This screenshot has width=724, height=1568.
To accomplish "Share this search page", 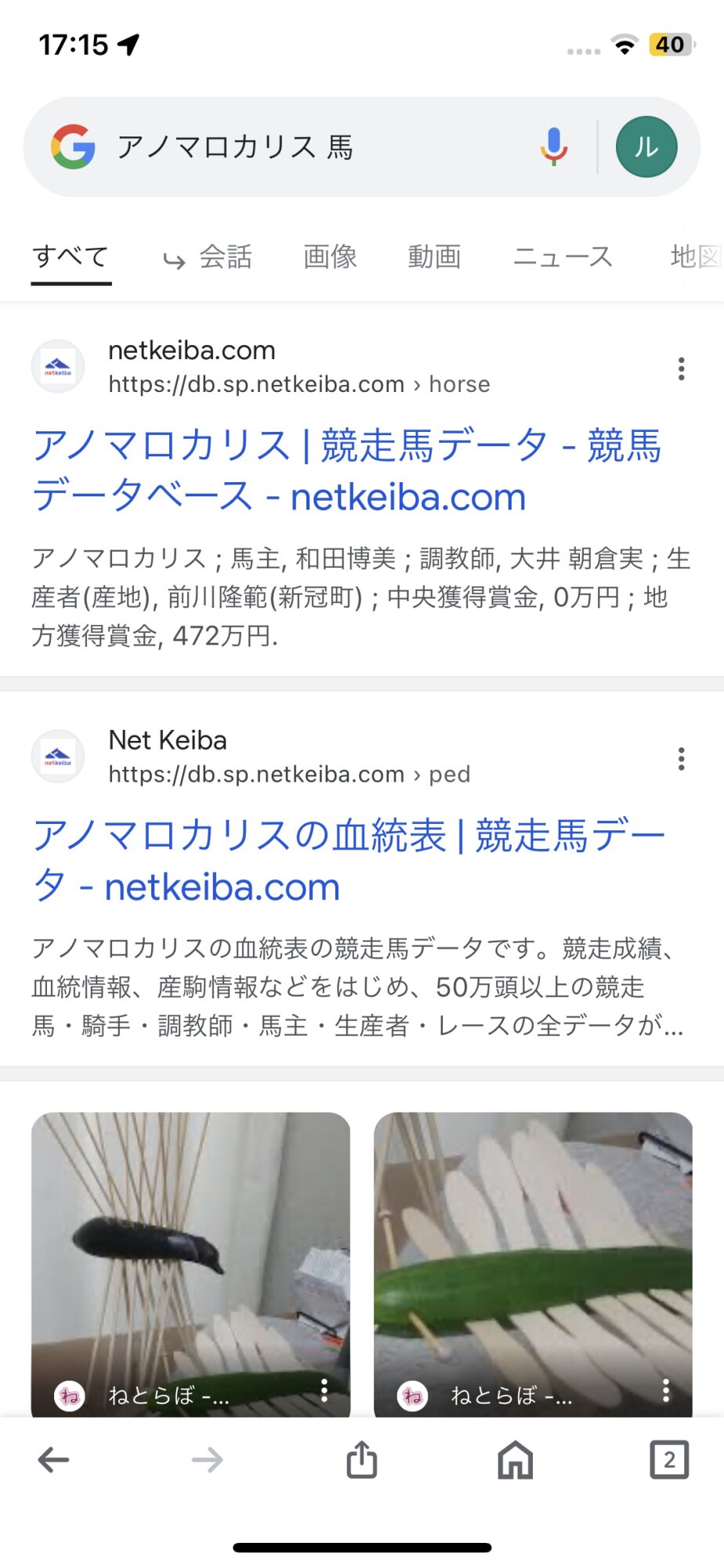I will [361, 1460].
